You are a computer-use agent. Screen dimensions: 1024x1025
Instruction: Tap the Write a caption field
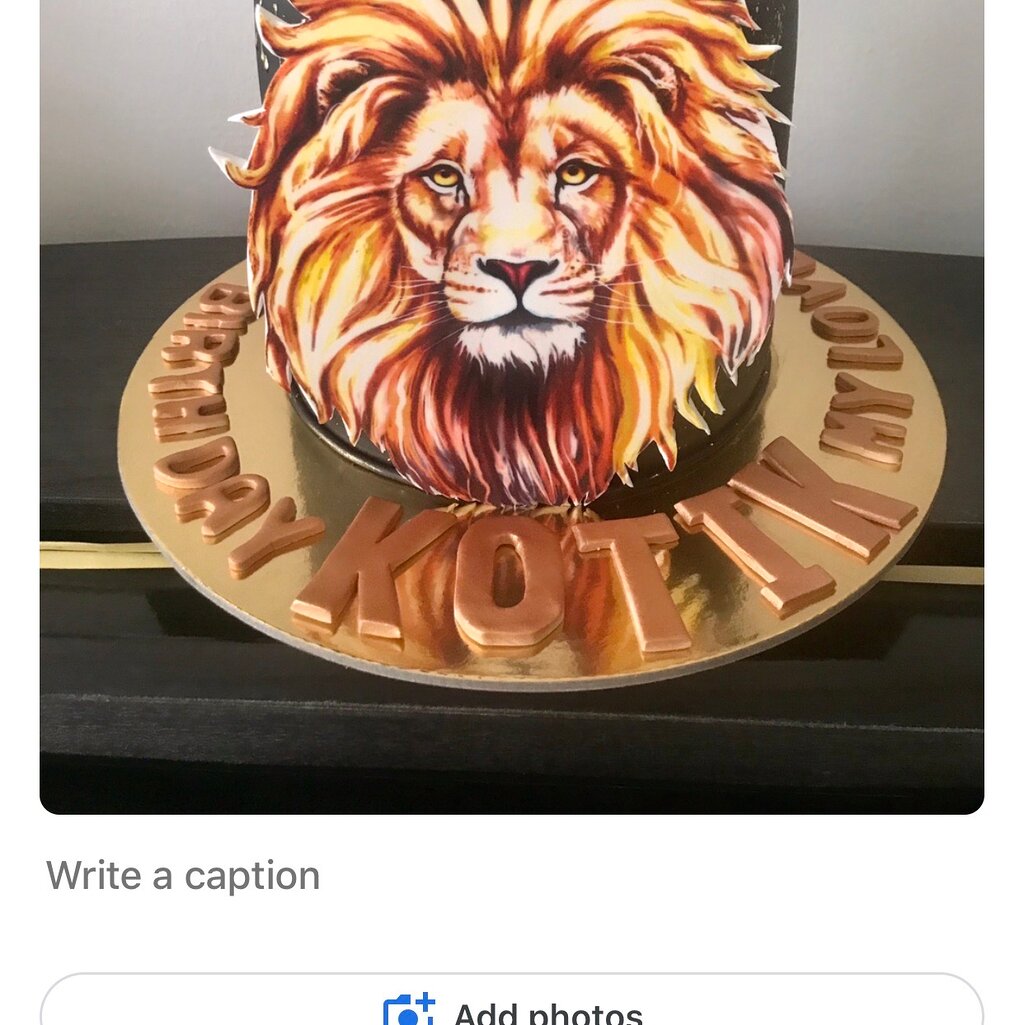pos(511,876)
